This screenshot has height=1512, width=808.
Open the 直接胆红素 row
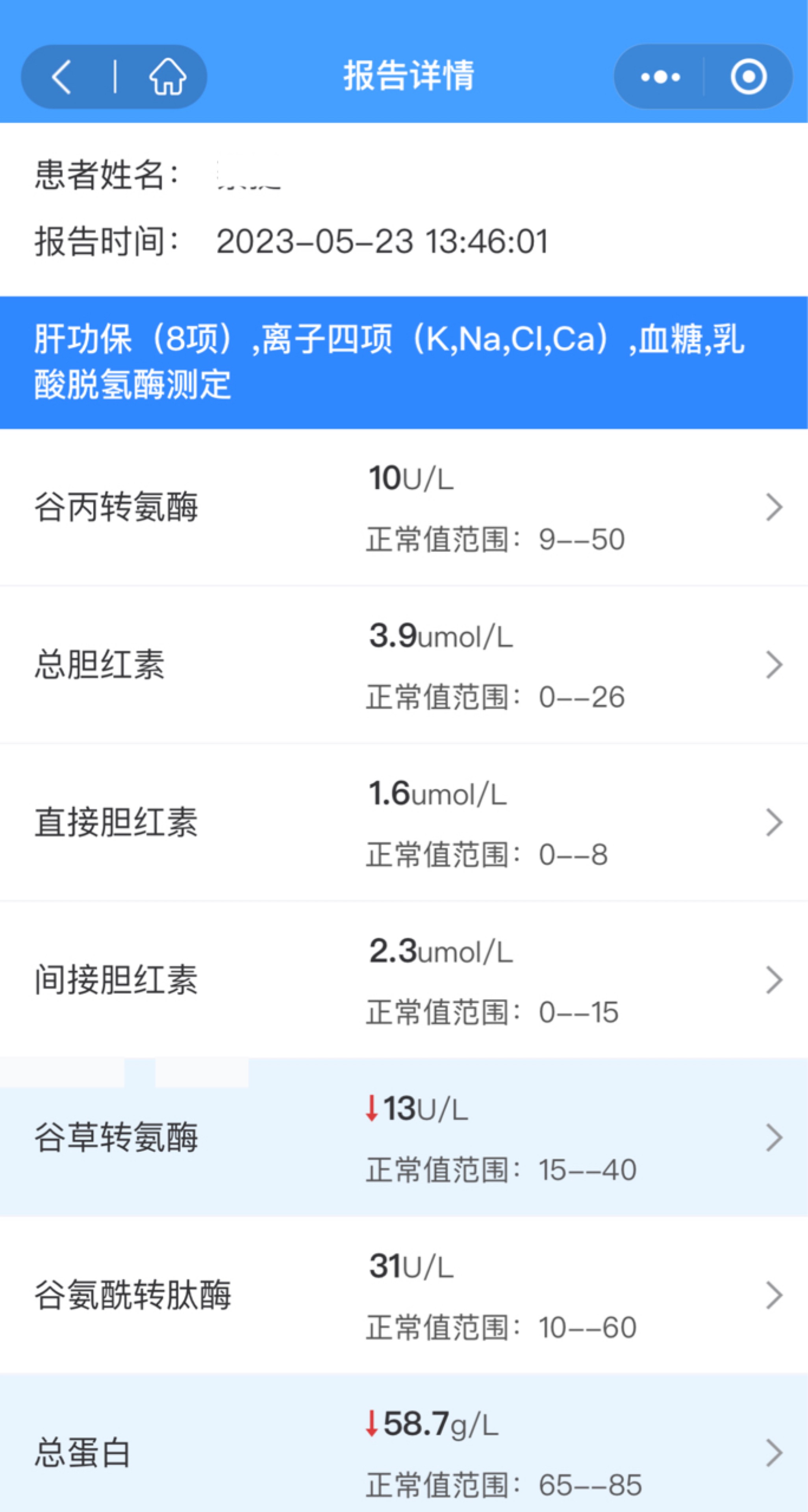[404, 822]
